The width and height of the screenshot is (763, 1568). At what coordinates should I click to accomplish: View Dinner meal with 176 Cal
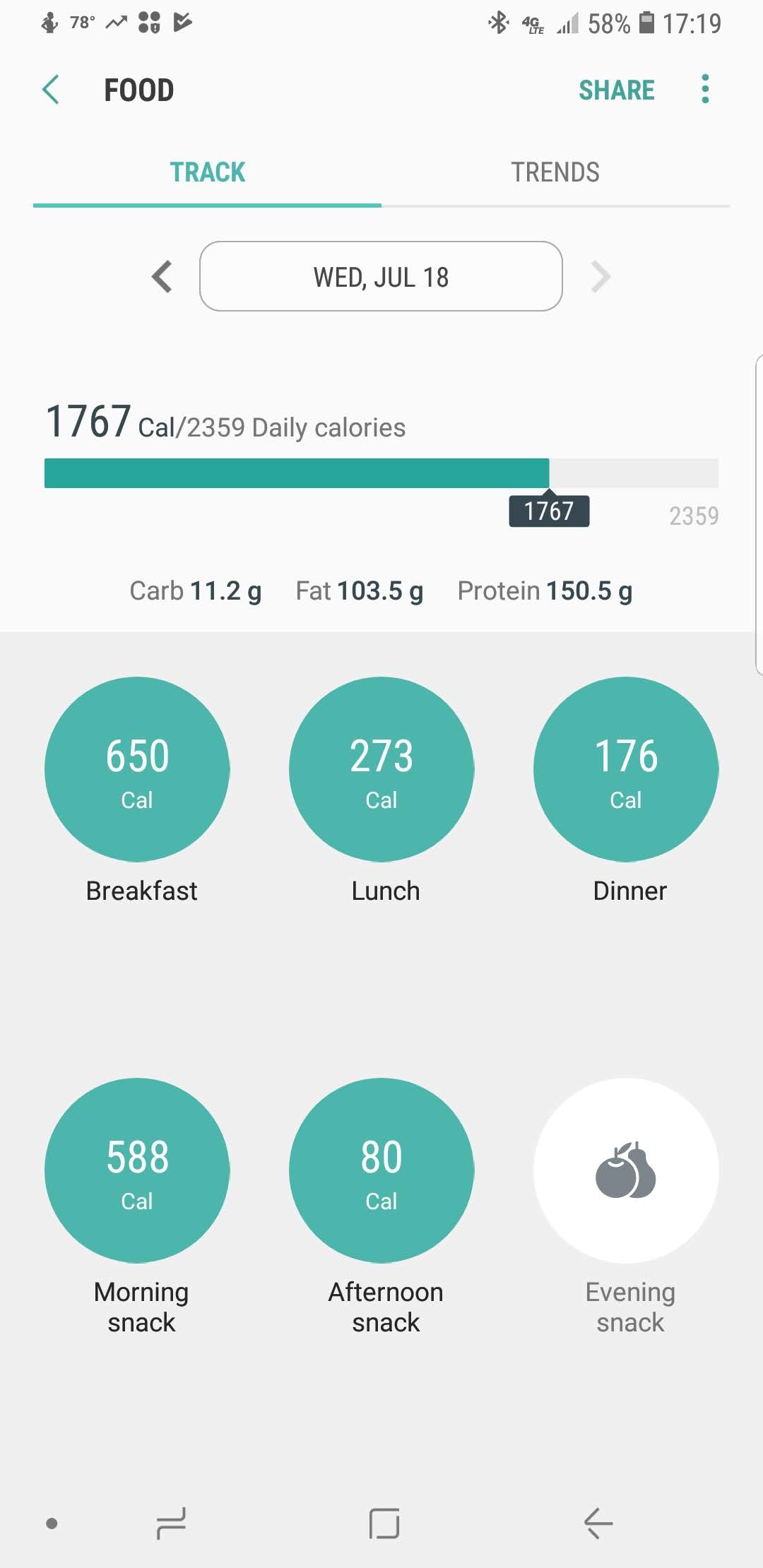626,769
